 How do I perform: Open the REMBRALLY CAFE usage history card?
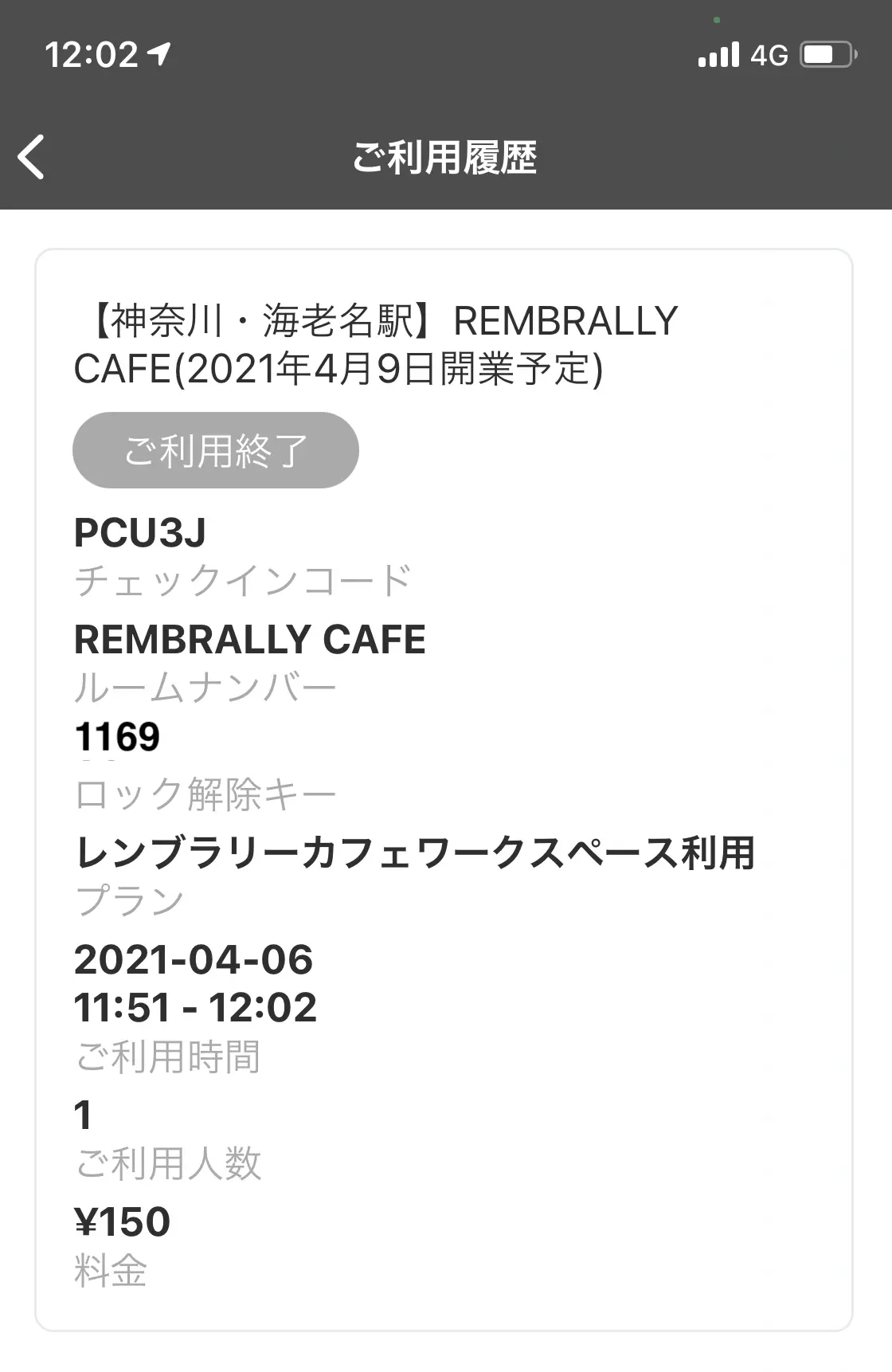pos(443,789)
